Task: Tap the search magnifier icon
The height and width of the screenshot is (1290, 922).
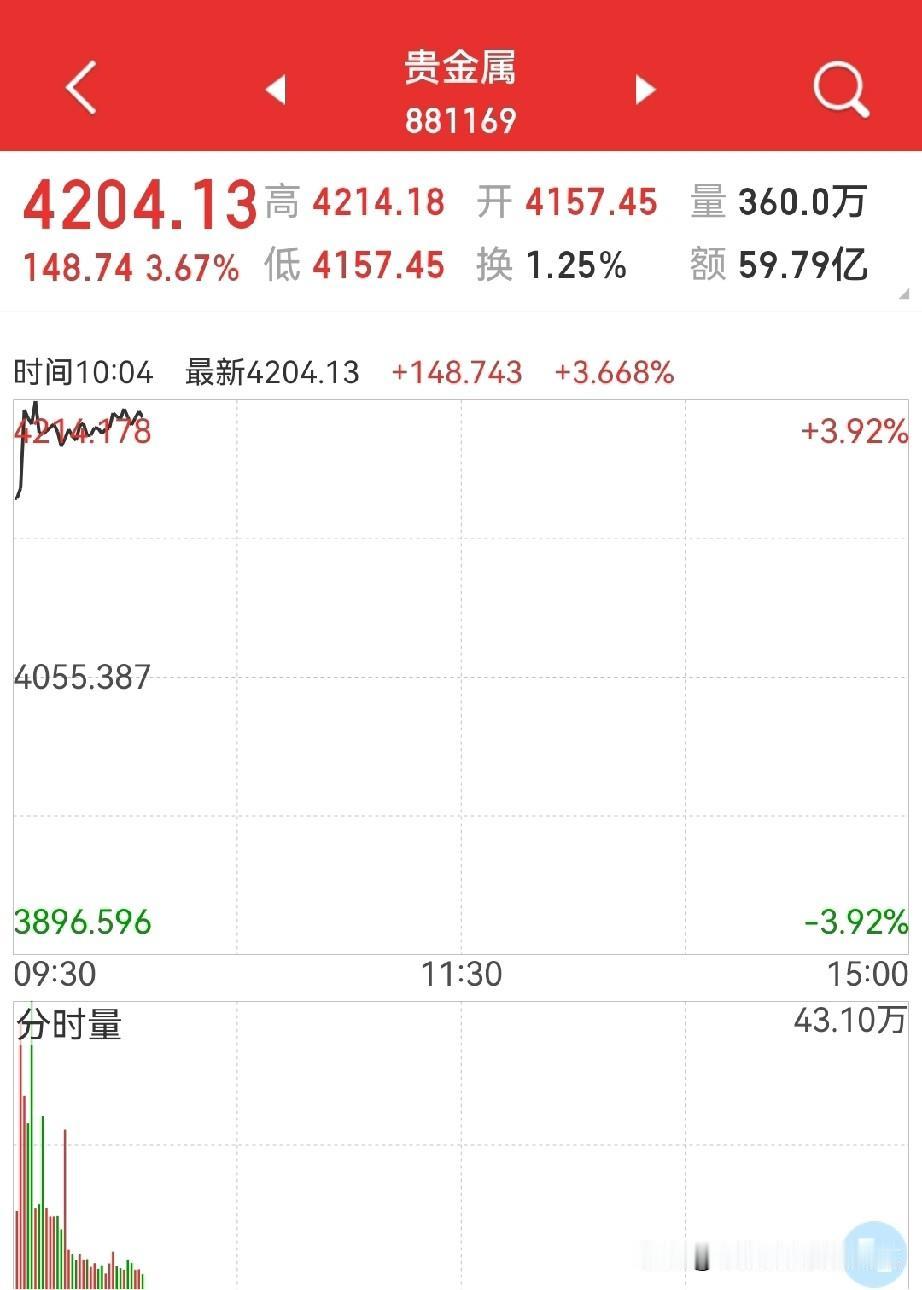Action: pos(840,89)
